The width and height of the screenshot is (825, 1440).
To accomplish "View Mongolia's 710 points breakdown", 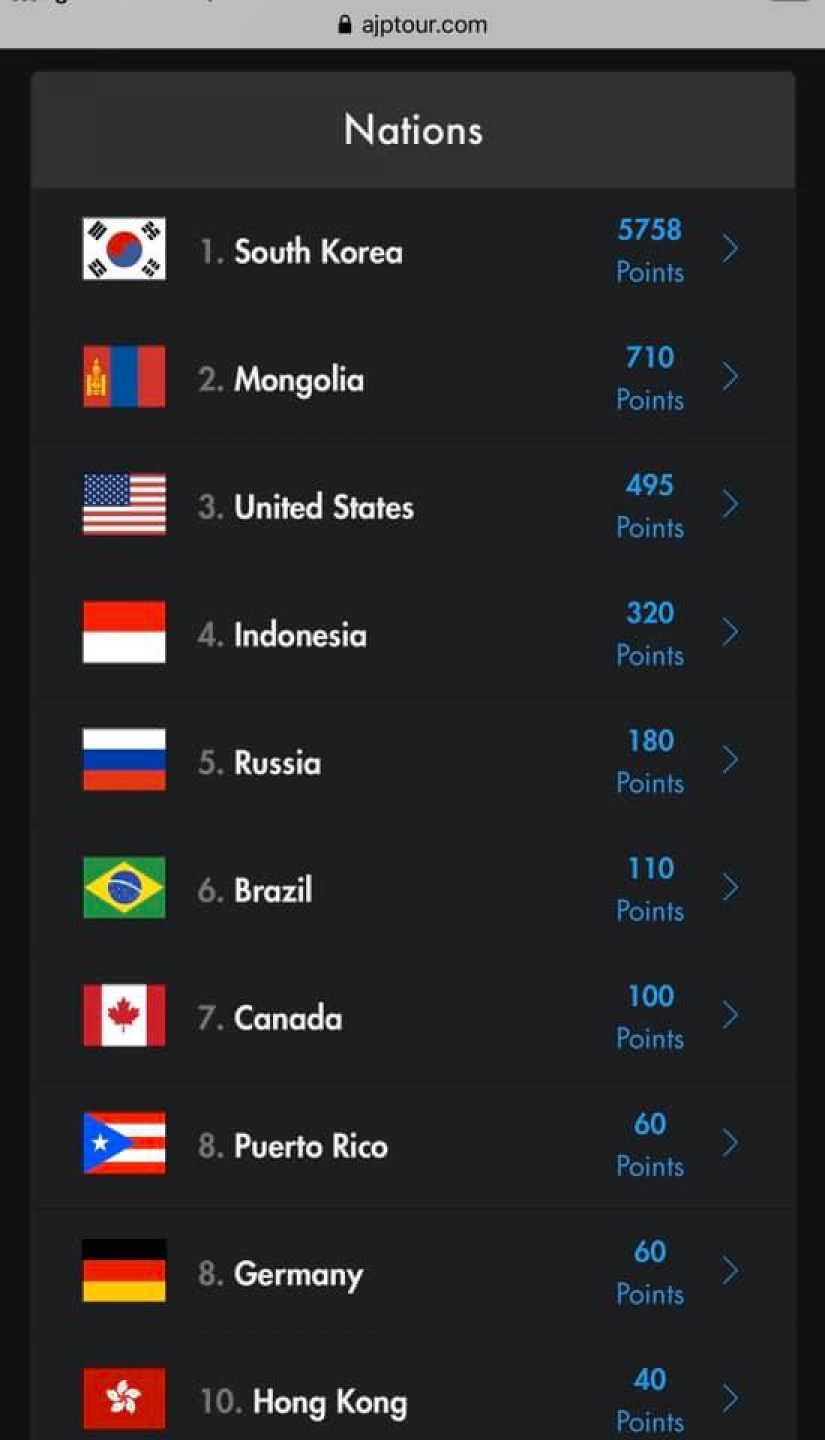I will point(413,378).
